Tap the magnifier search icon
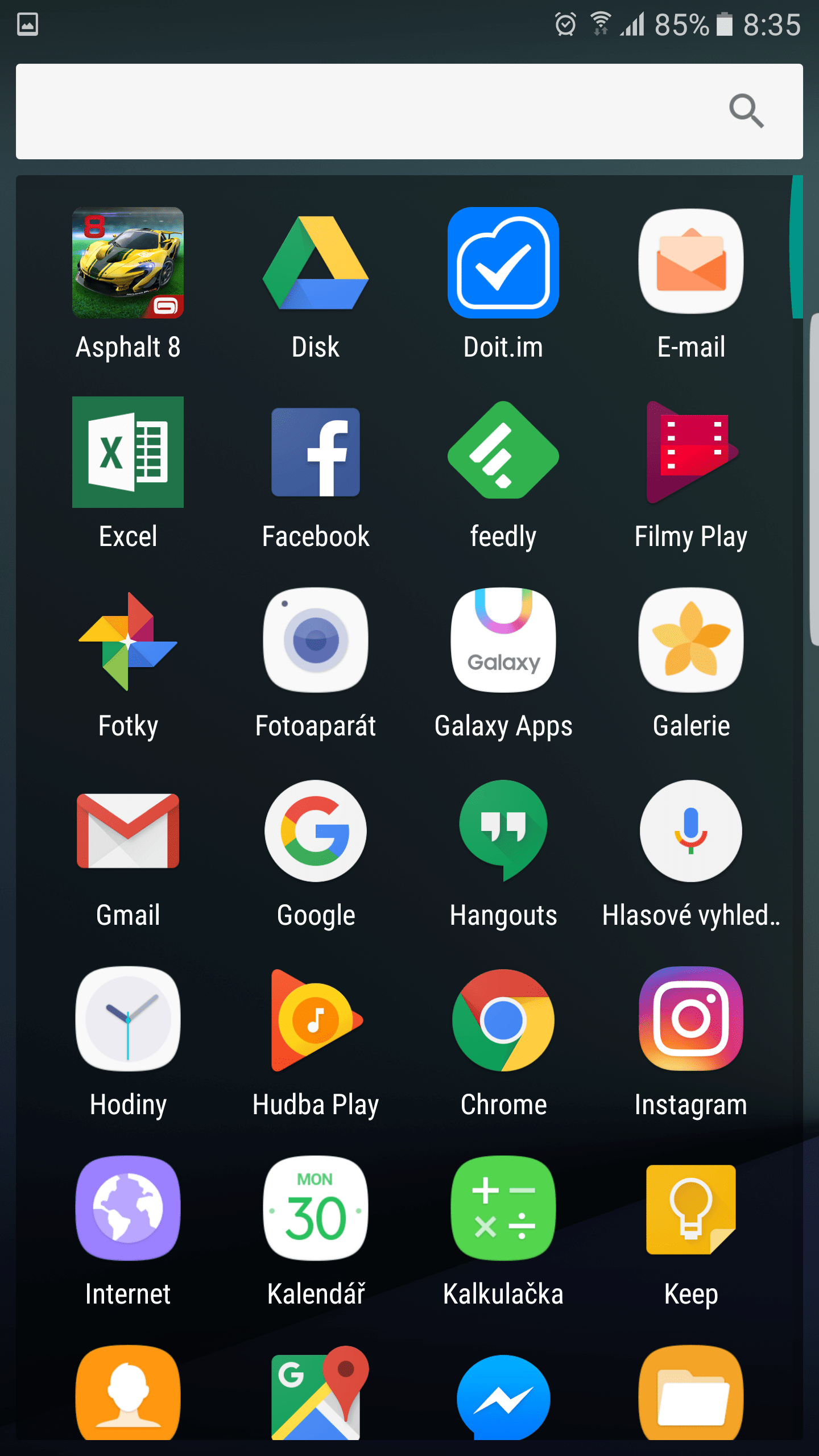This screenshot has height=1456, width=819. tap(746, 111)
